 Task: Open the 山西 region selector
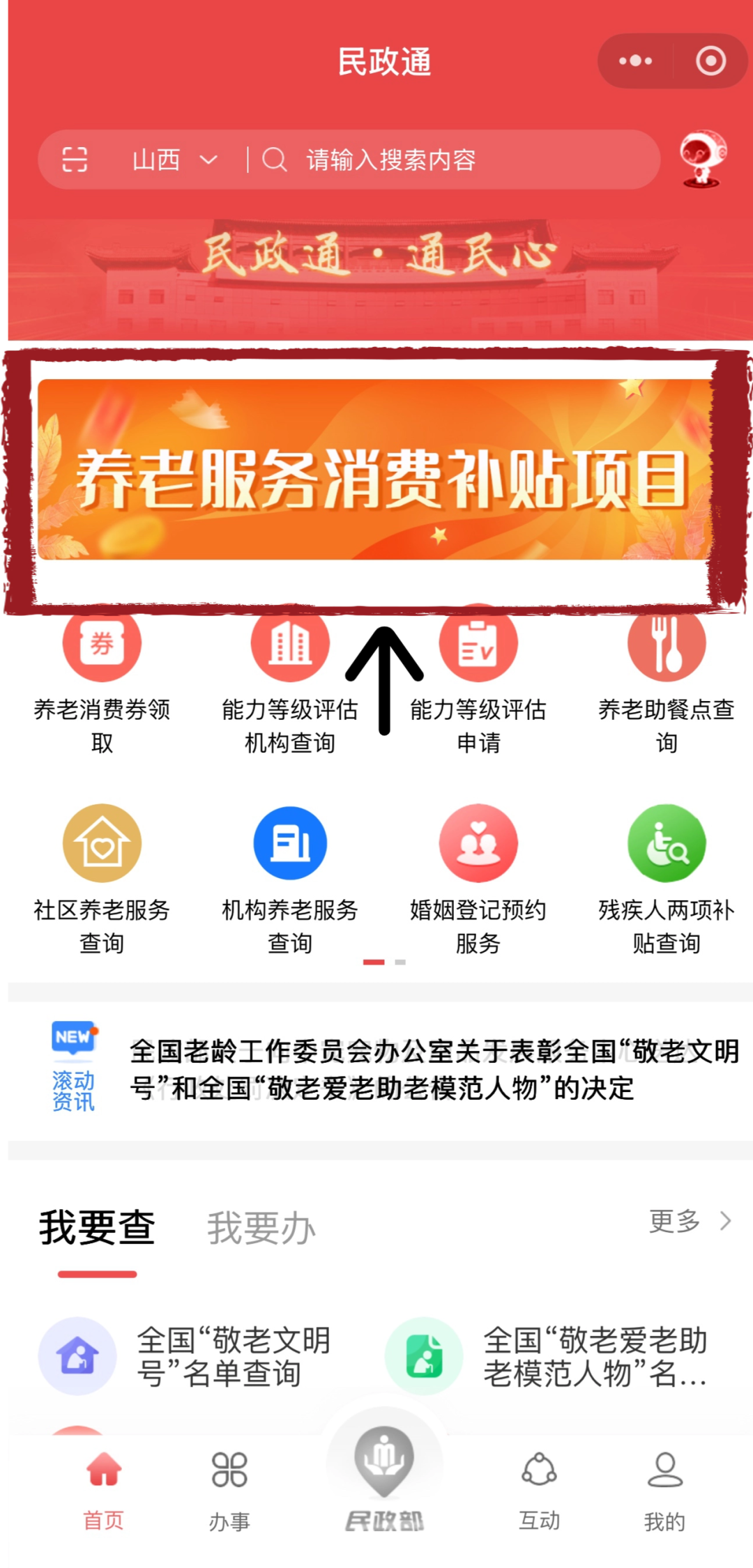(173, 159)
